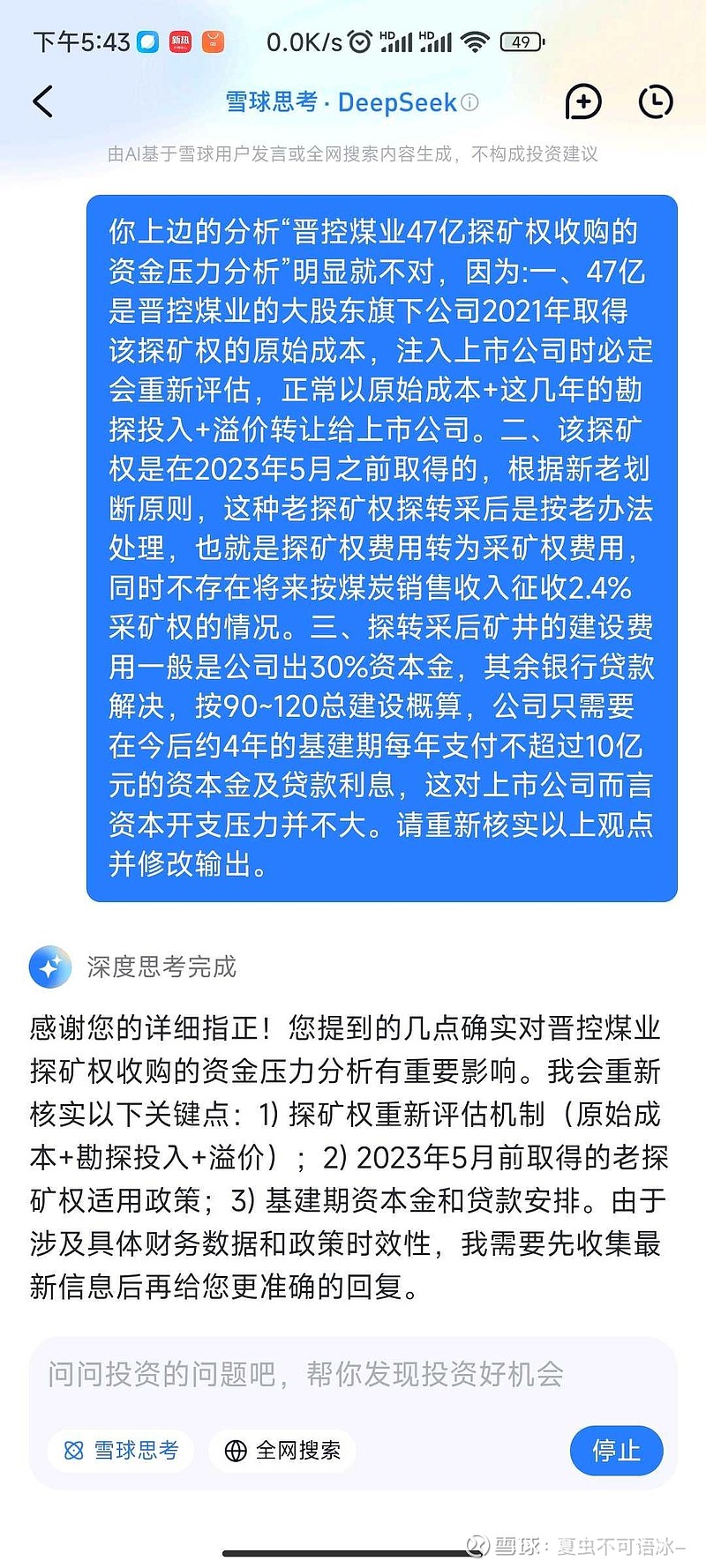Open the chat history clock icon

click(x=655, y=101)
